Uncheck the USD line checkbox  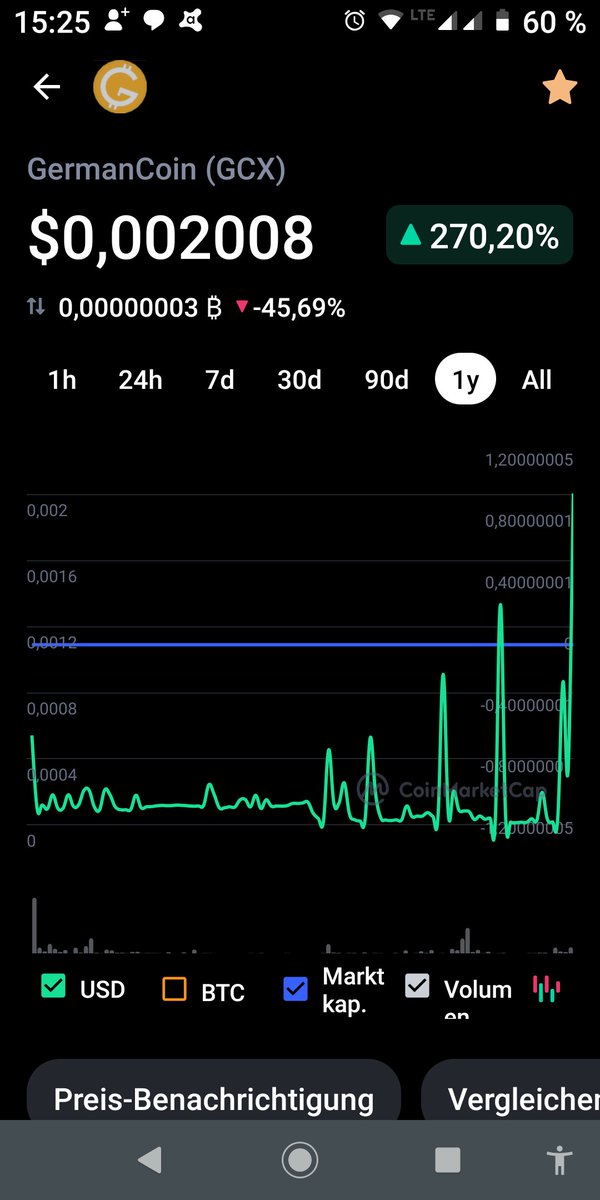[53, 987]
